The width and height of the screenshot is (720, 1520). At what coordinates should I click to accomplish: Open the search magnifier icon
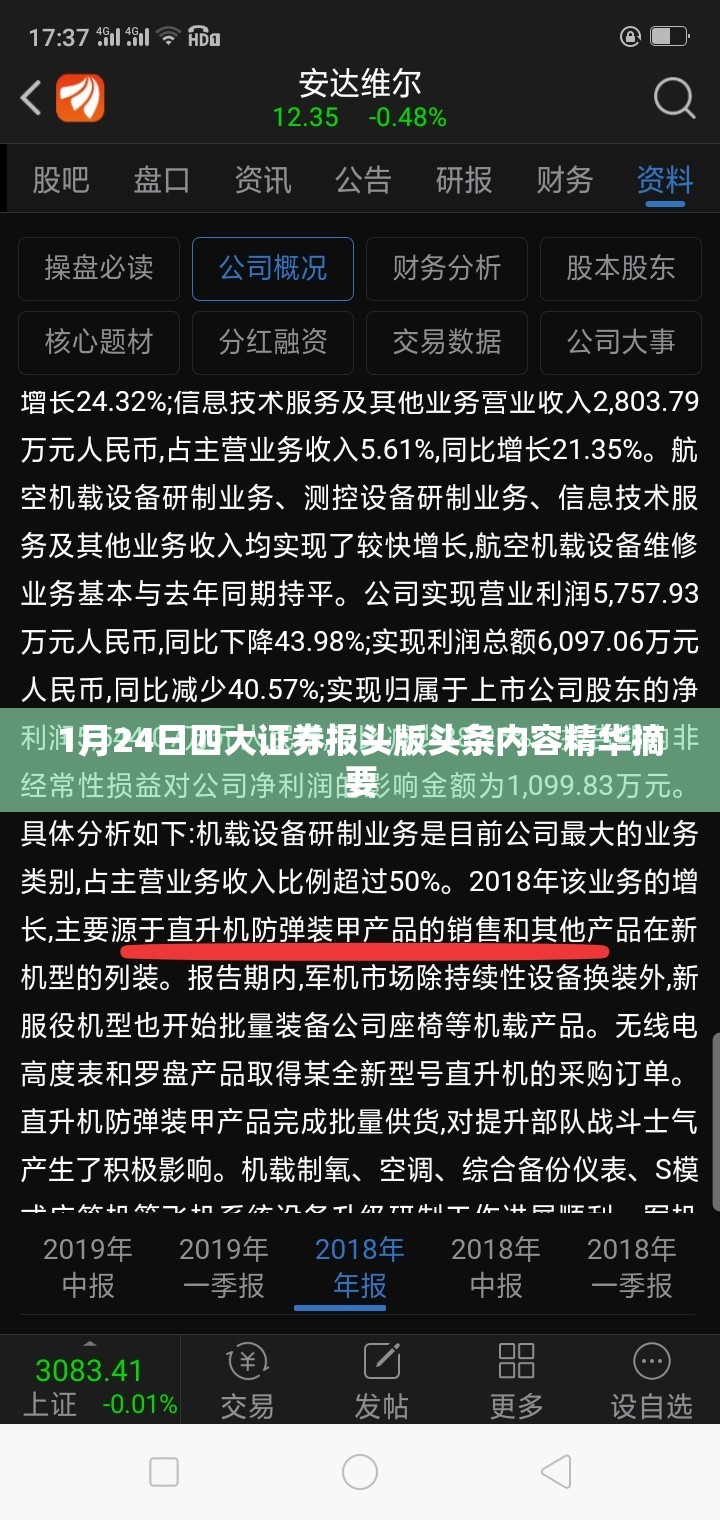point(674,98)
